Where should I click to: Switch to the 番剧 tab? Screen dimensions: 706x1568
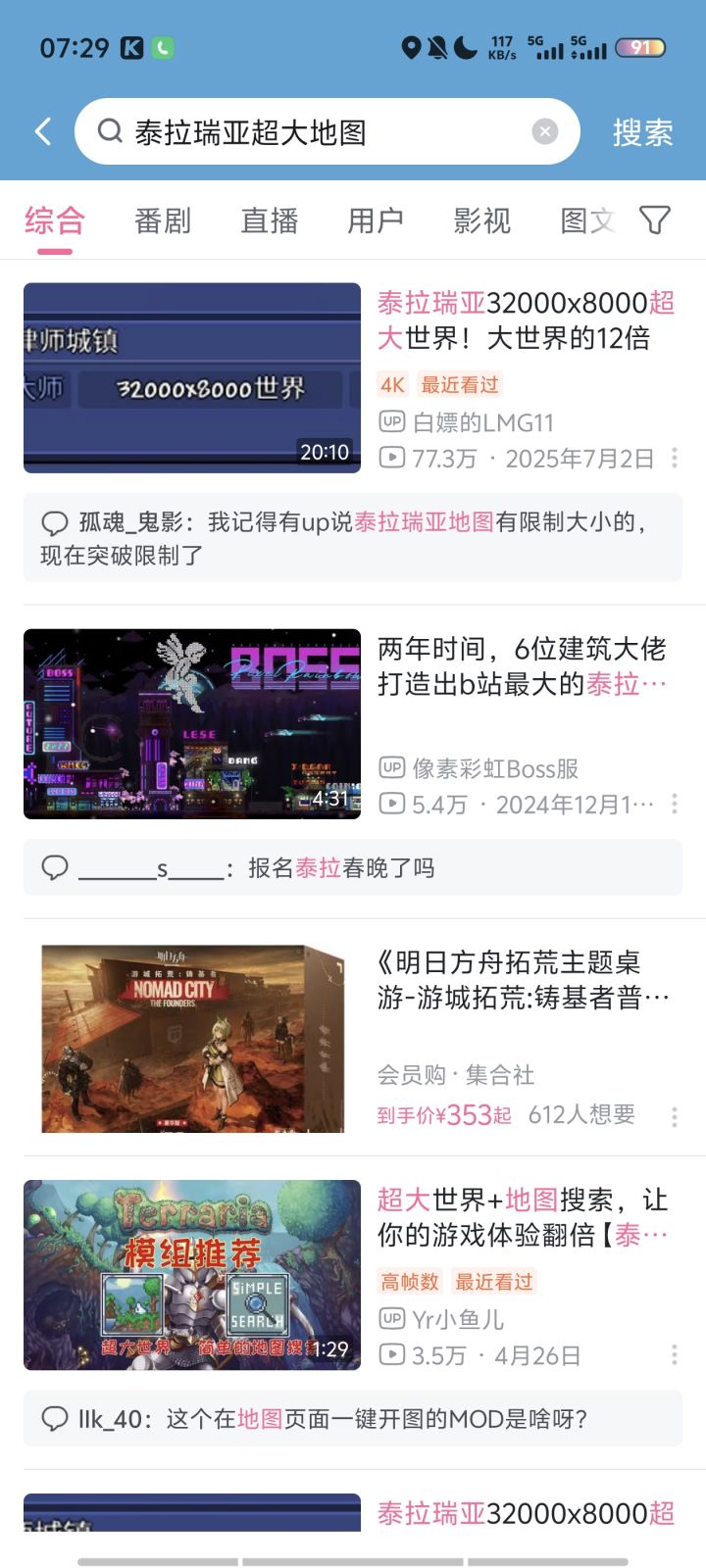(x=162, y=221)
